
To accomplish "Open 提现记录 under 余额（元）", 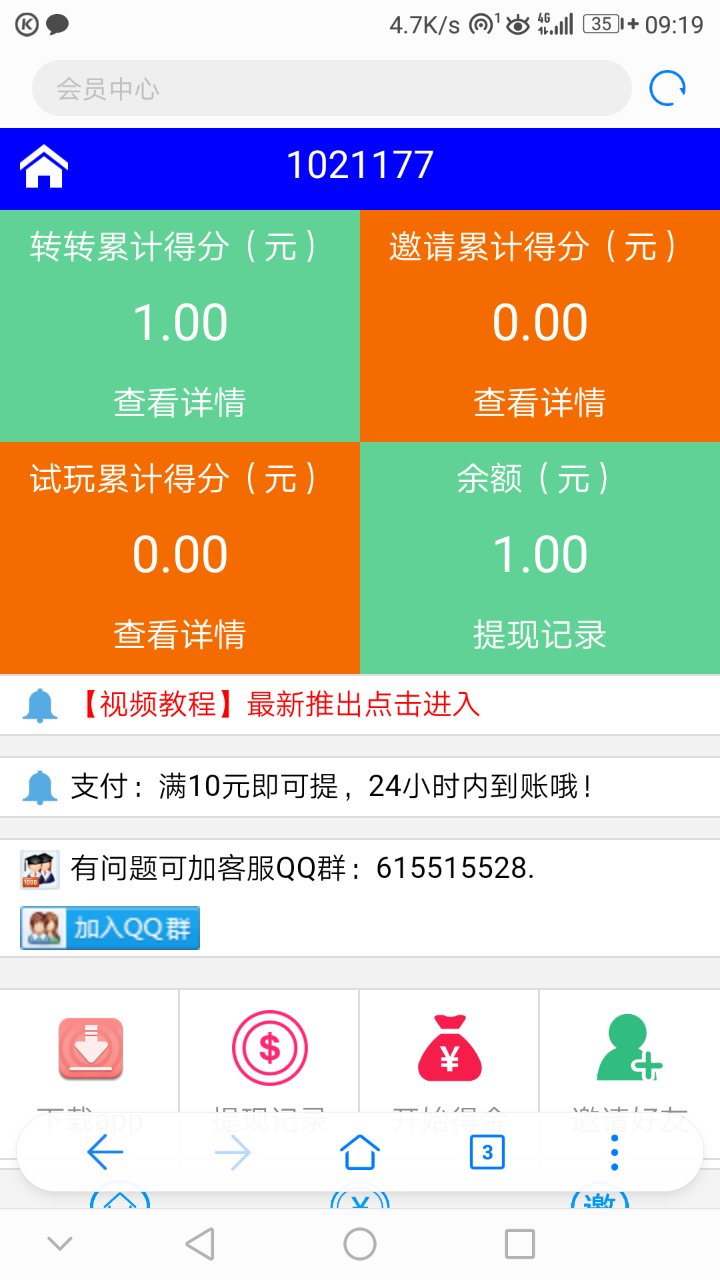I will (540, 635).
